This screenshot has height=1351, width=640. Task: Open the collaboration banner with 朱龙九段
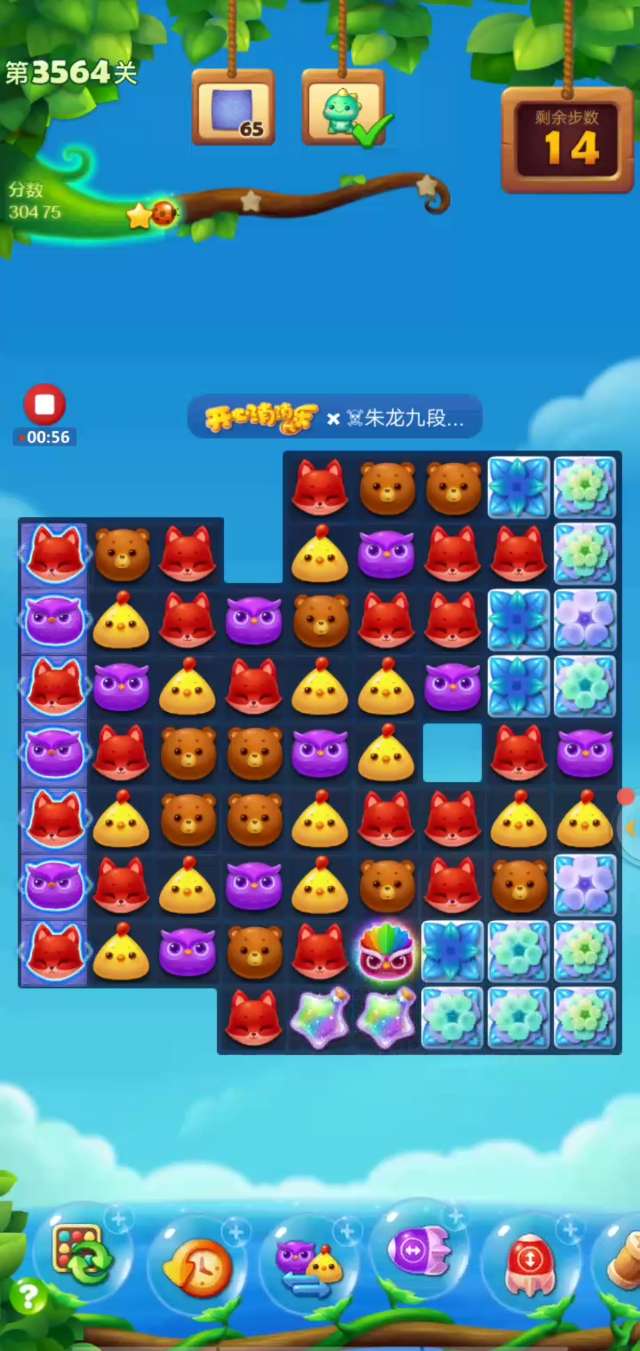click(x=335, y=418)
